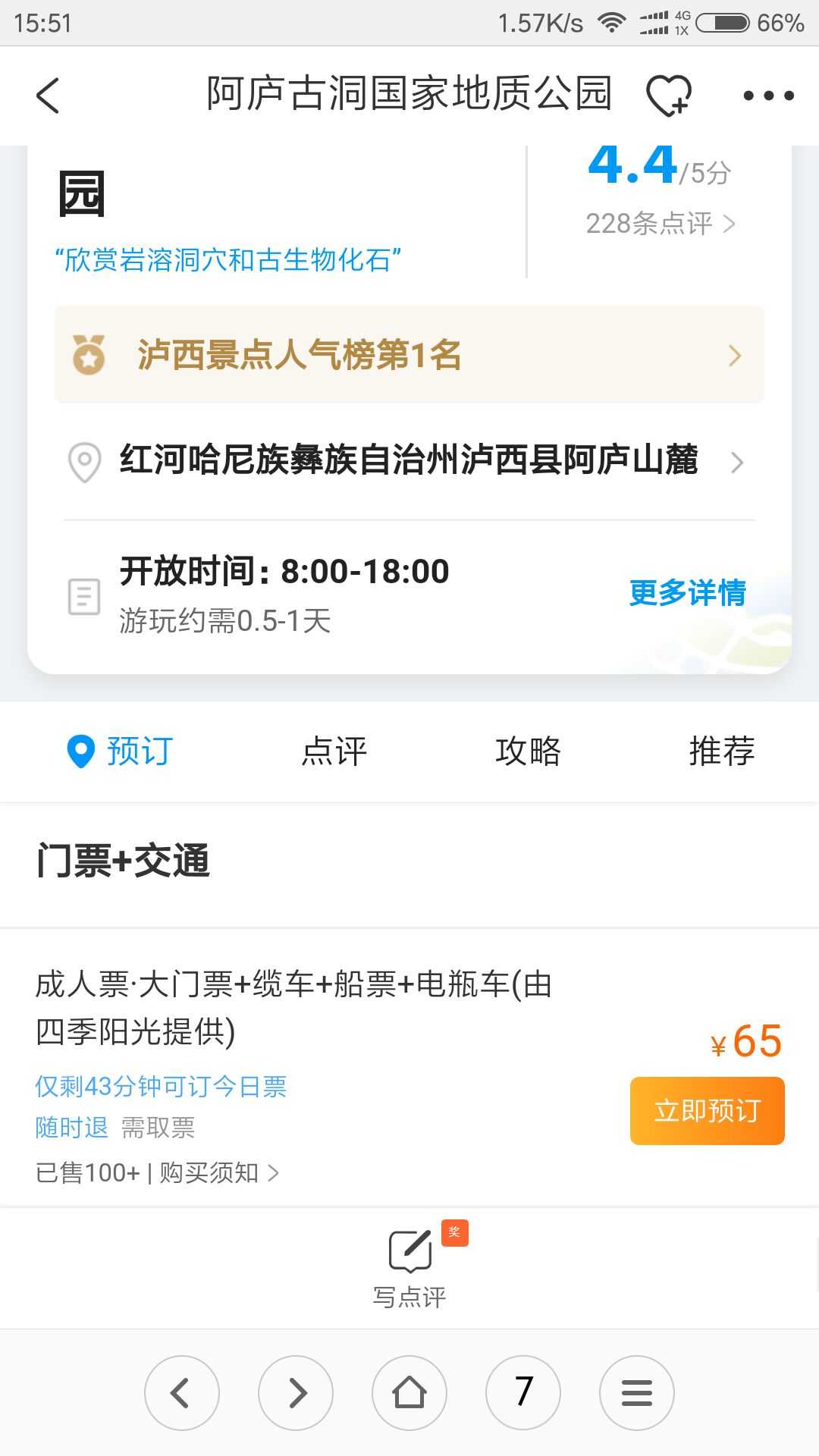Add this attraction to favorites
Screen dimensions: 819x1456
tap(668, 96)
